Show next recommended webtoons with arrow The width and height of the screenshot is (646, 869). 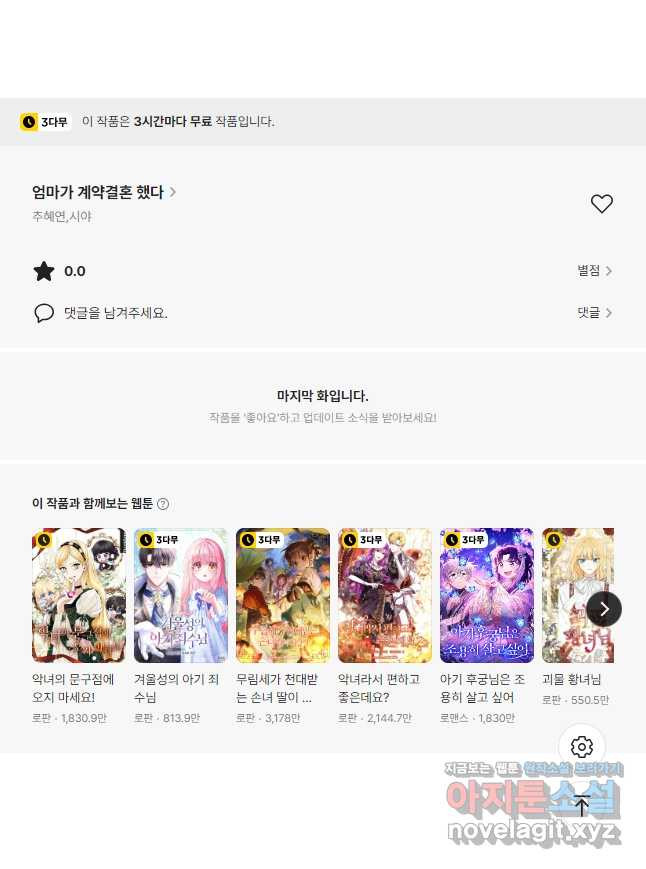(x=603, y=609)
